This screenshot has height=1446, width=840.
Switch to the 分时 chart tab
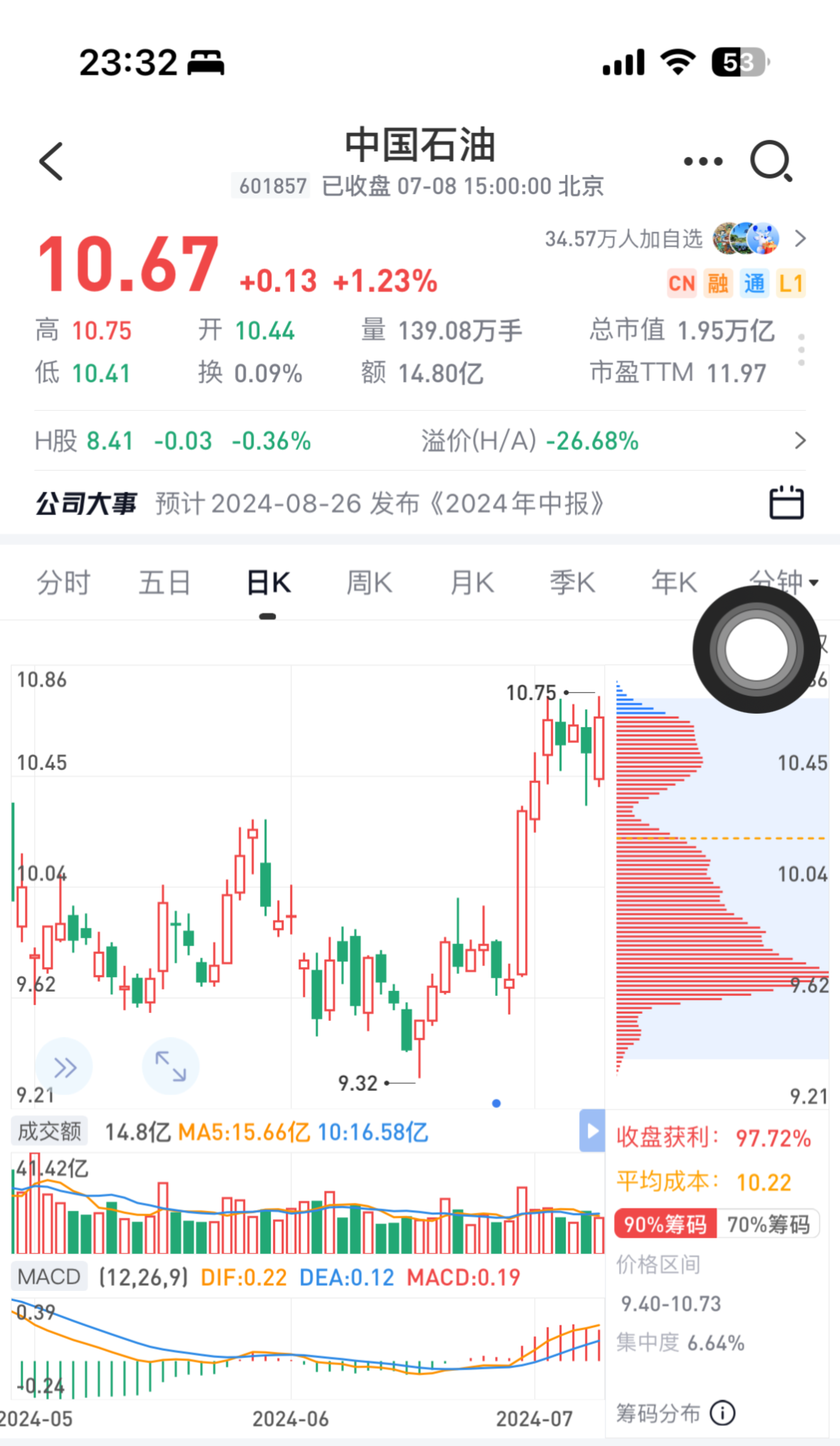point(63,583)
